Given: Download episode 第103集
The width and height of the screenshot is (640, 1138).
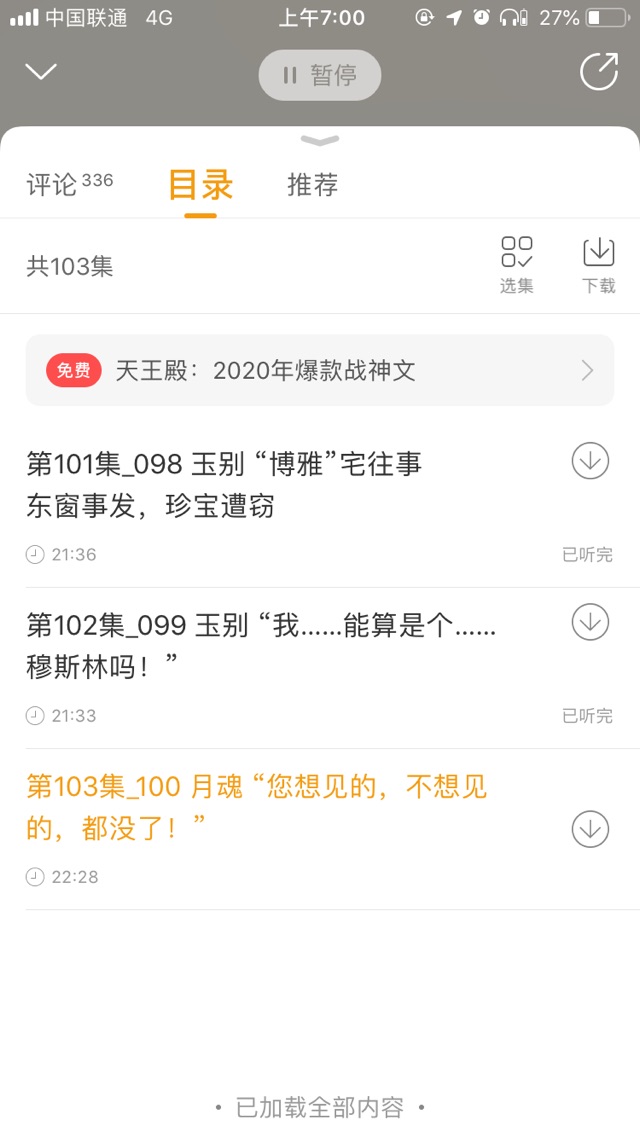Looking at the screenshot, I should [590, 830].
